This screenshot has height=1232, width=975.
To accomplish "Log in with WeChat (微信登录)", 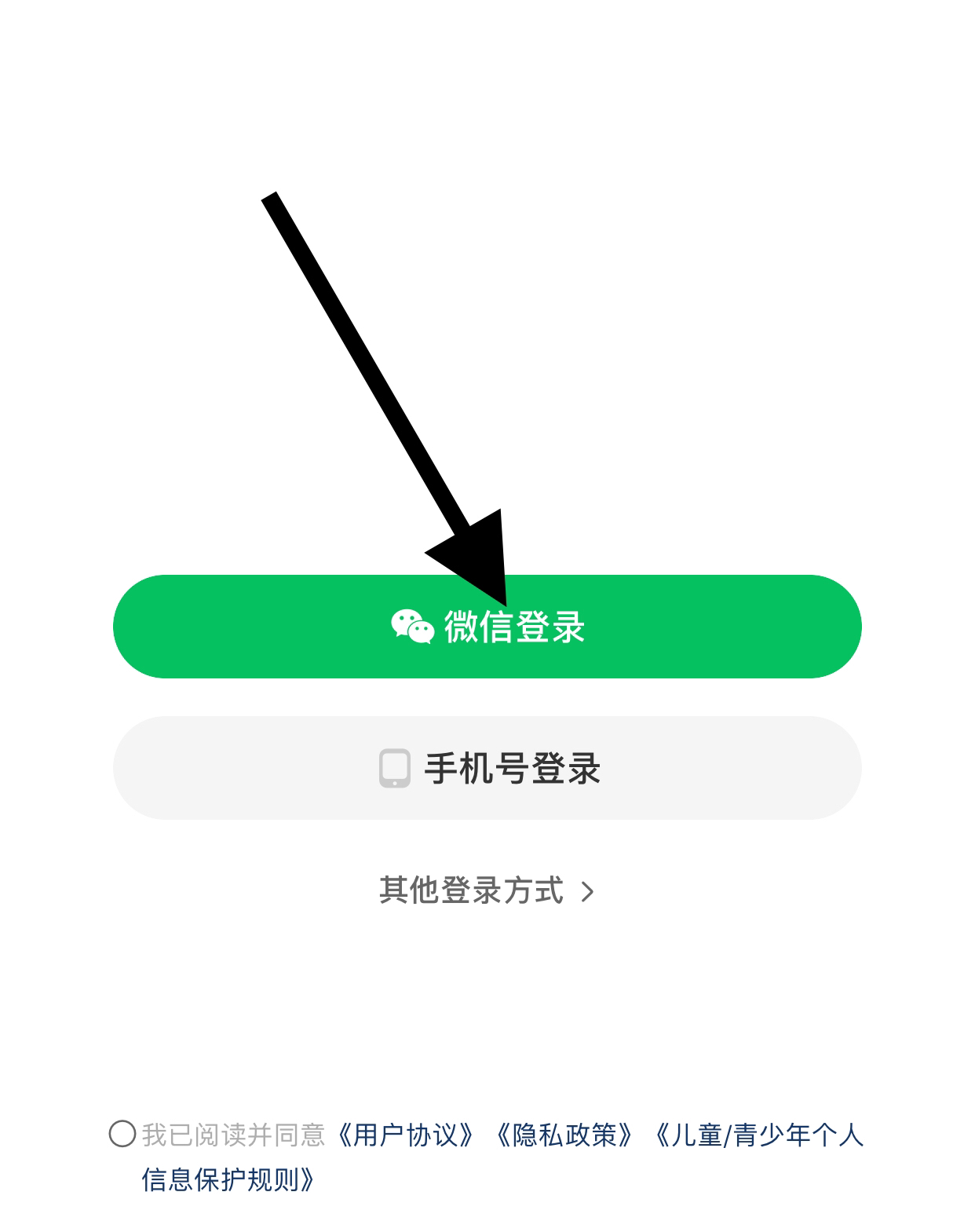I will [487, 627].
